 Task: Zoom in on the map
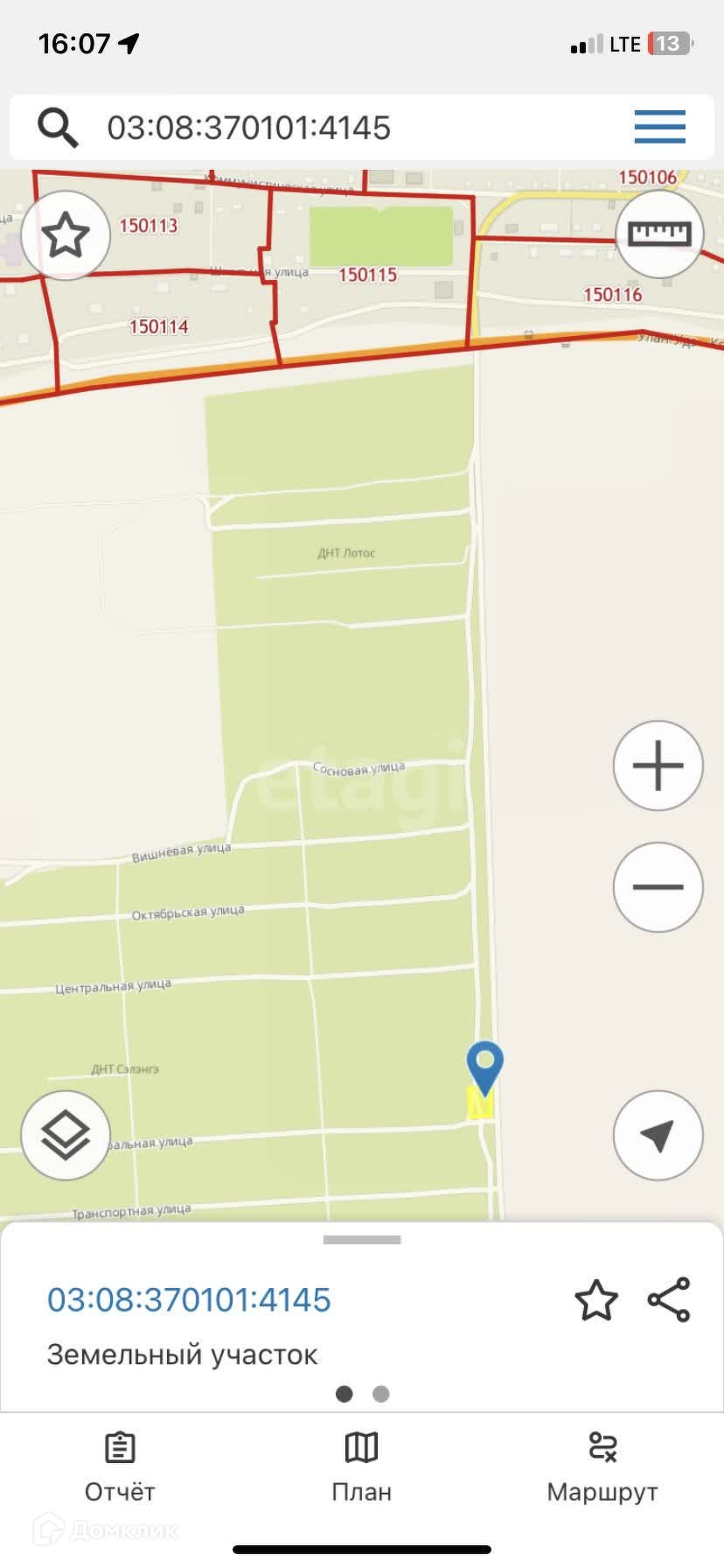click(x=658, y=766)
